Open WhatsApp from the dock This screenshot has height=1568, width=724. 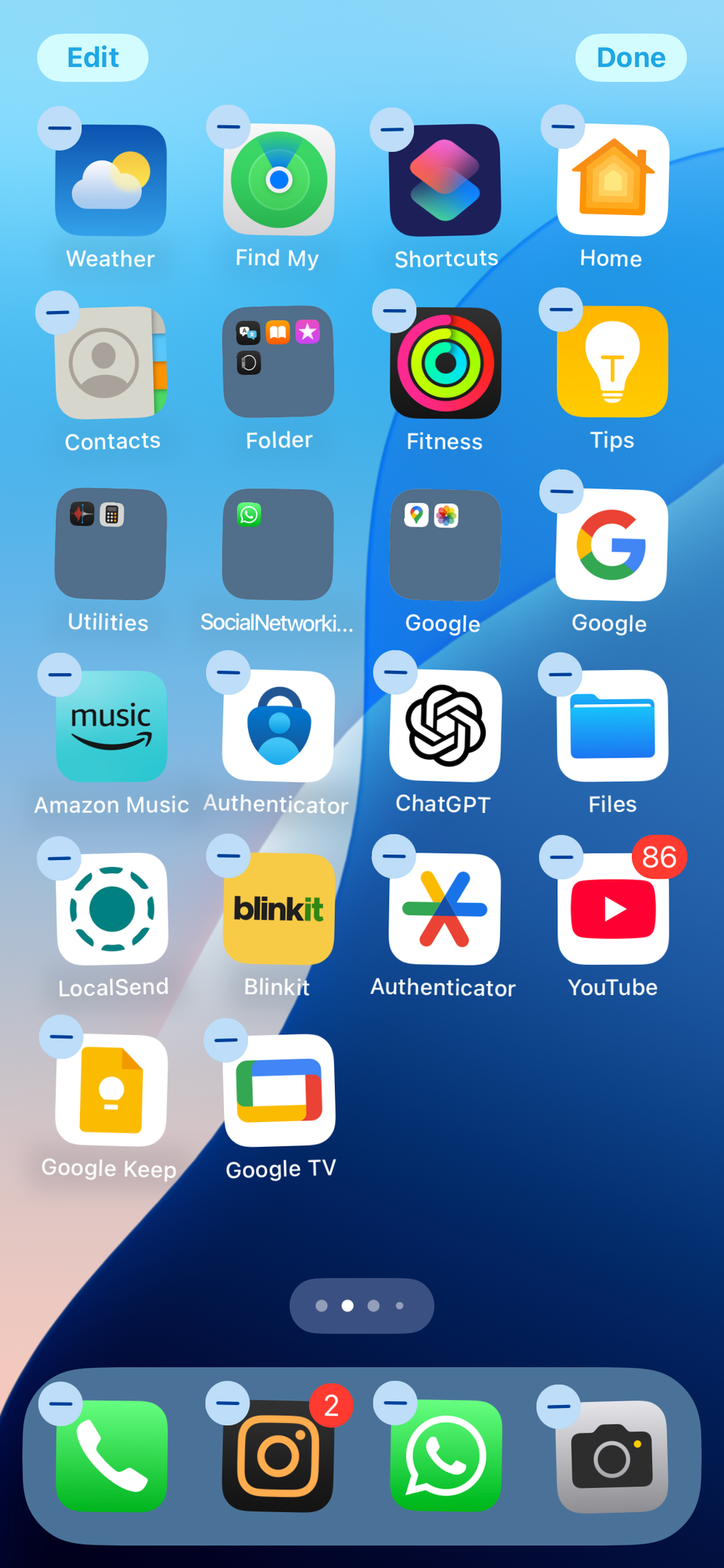click(445, 1456)
